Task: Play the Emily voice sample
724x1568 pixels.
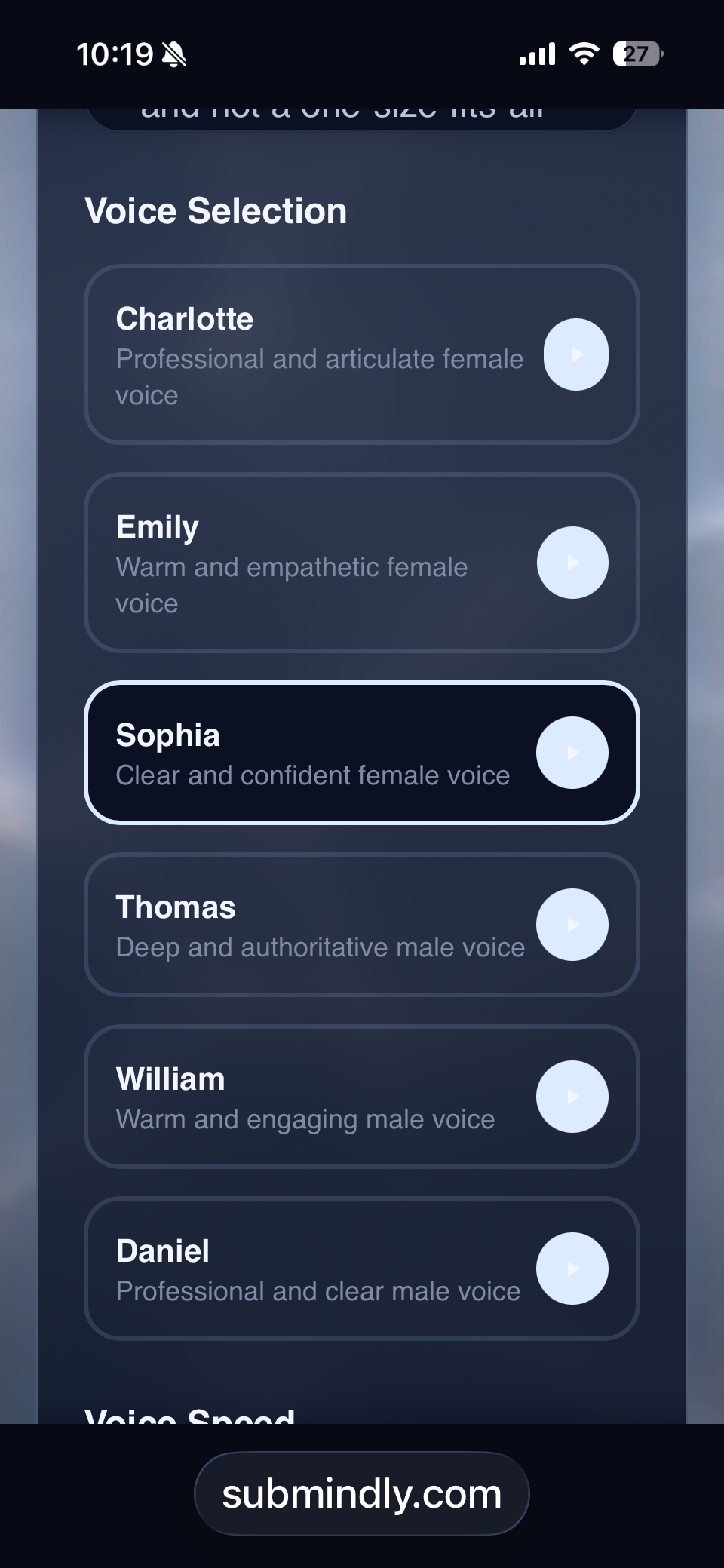Action: pyautogui.click(x=572, y=563)
